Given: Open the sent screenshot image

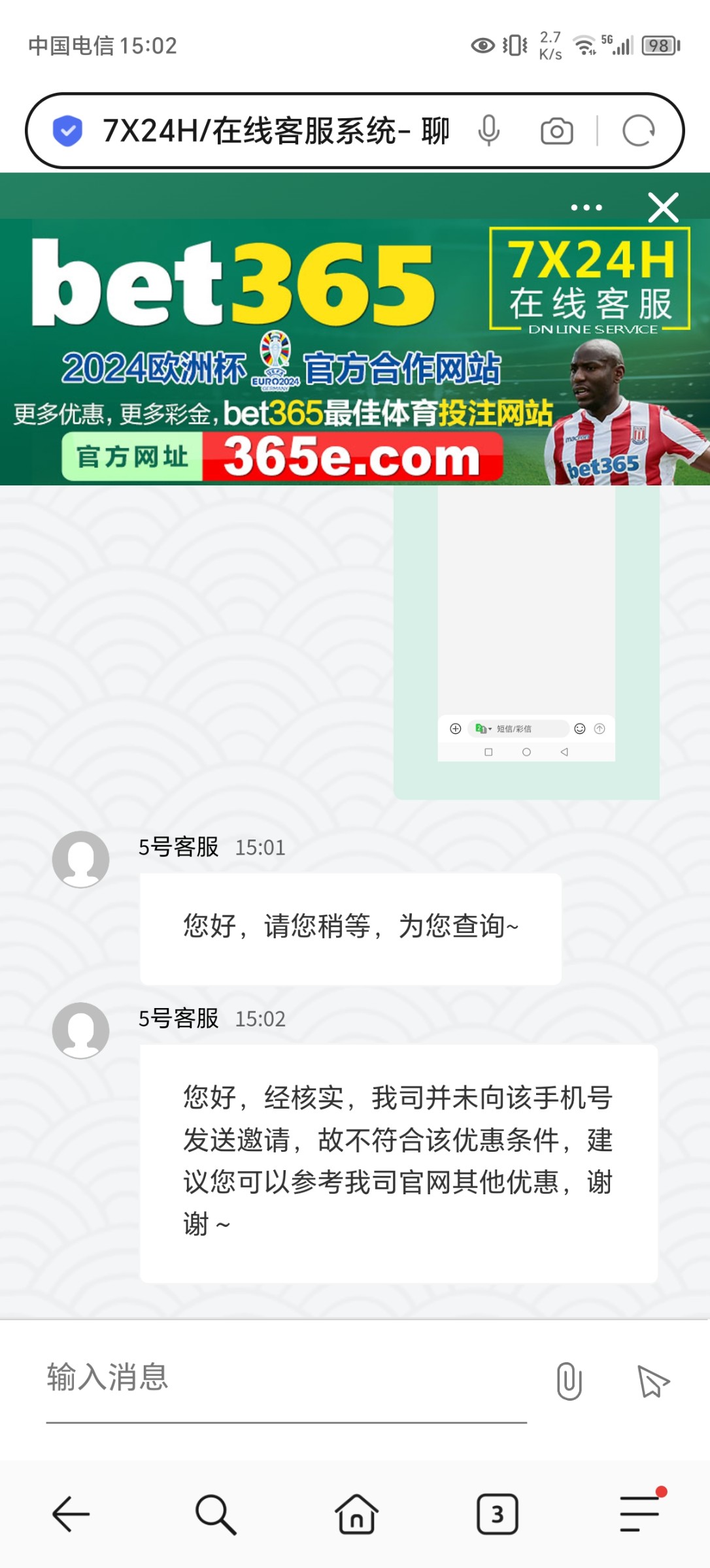Looking at the screenshot, I should [526, 640].
